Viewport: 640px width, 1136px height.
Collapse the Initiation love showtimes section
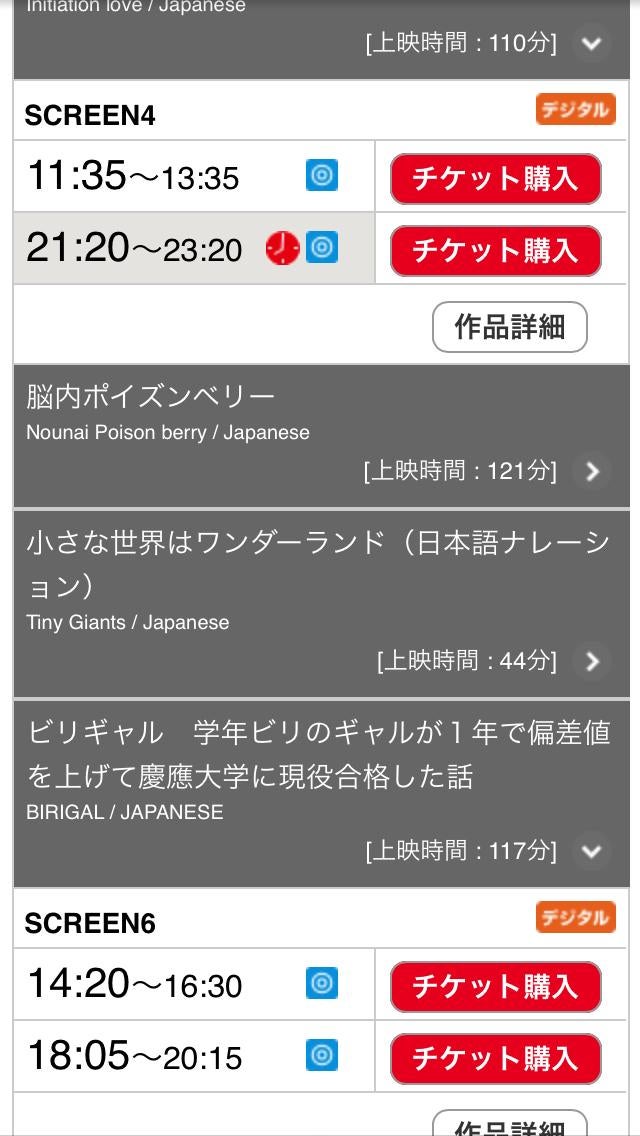592,43
